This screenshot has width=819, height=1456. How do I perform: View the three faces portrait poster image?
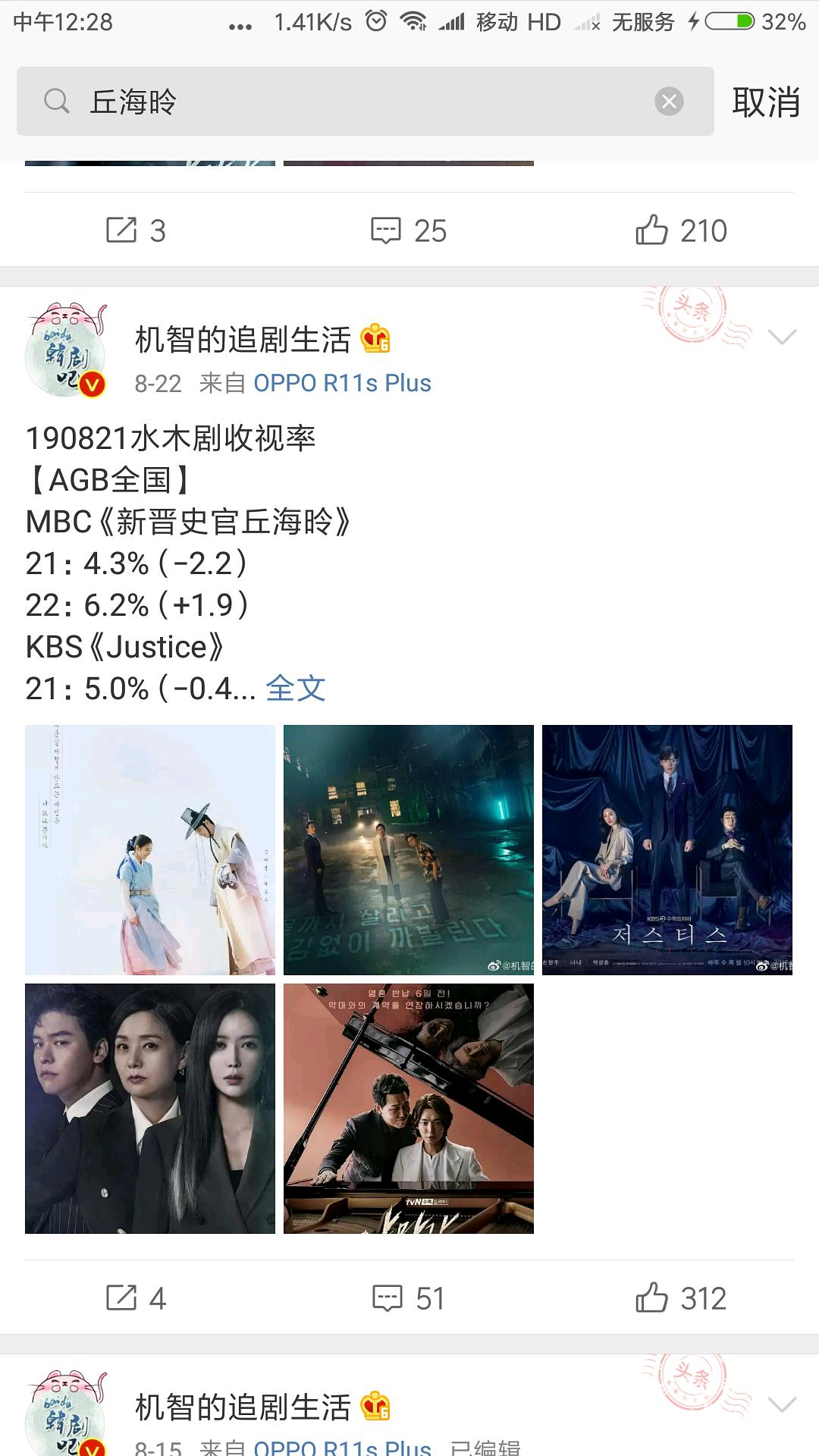pos(150,1108)
